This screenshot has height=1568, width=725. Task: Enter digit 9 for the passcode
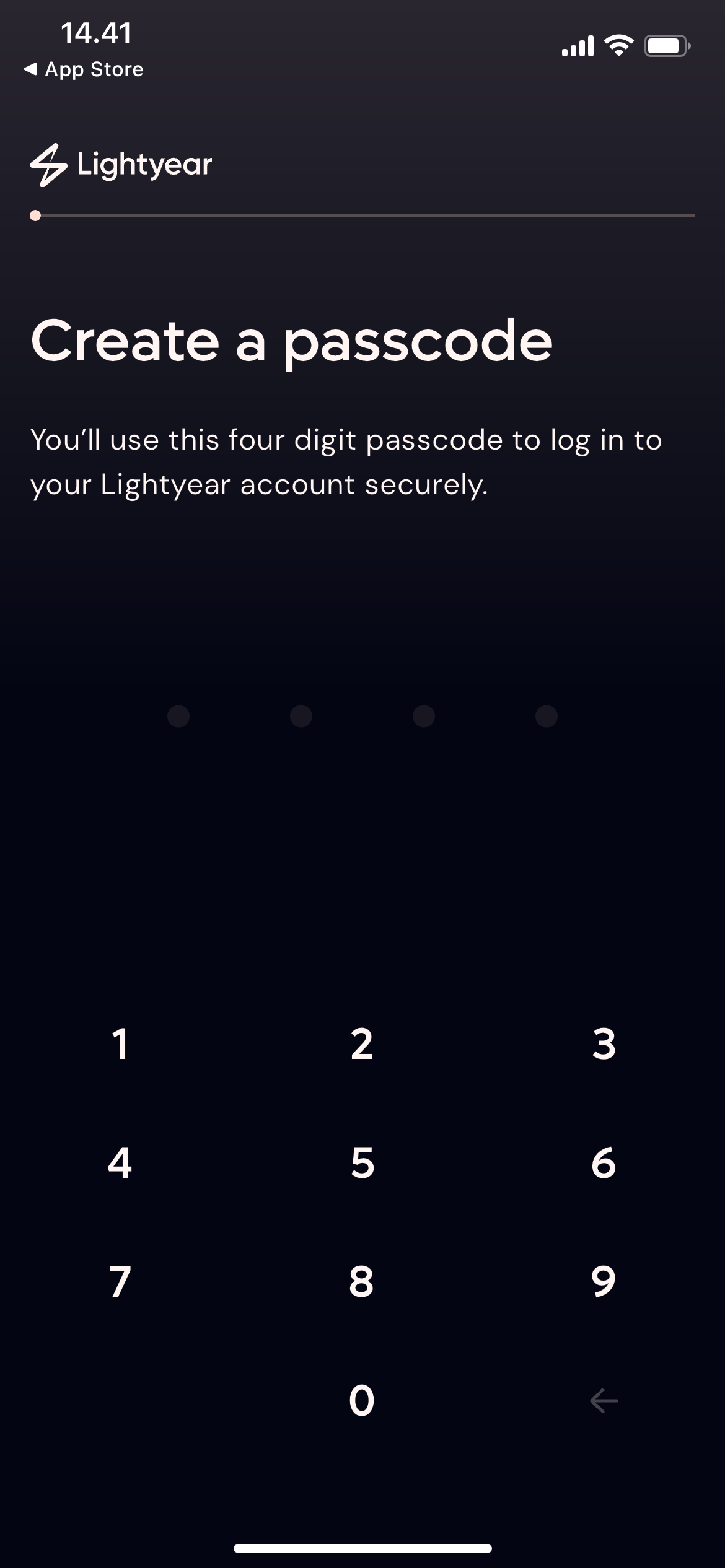(604, 1282)
